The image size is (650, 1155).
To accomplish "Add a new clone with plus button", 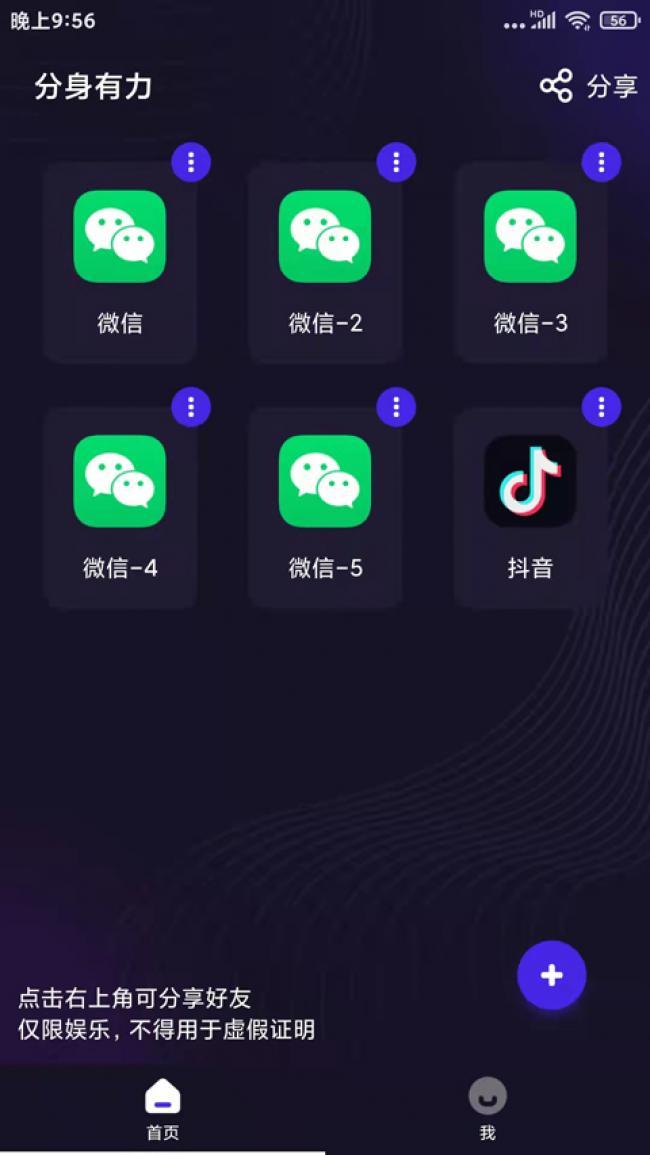I will [x=552, y=975].
